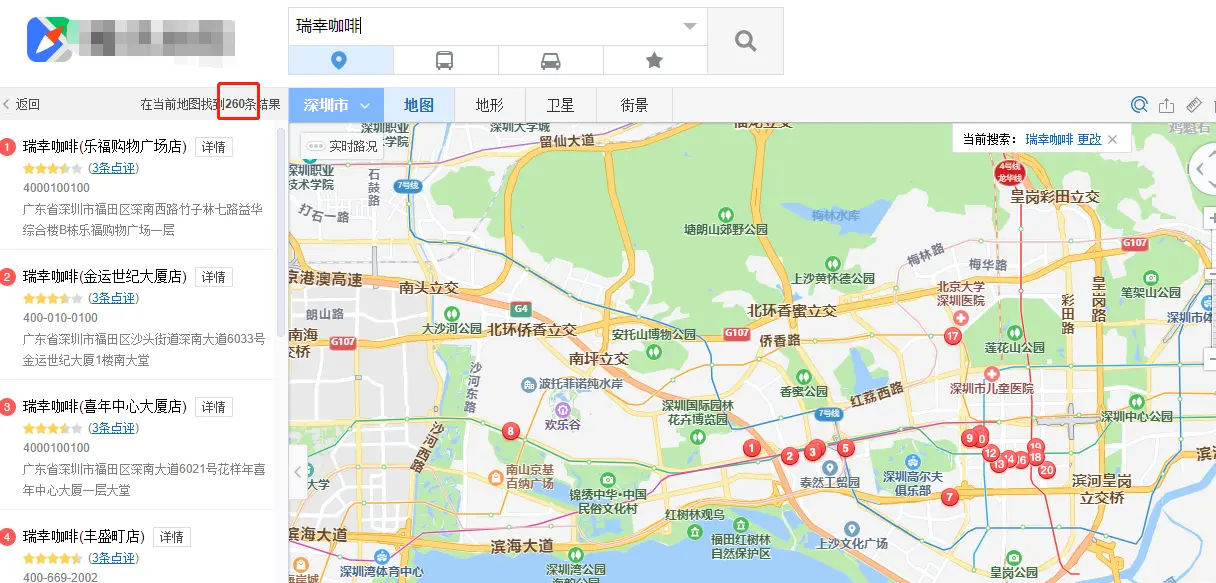Switch map view to 街景
Viewport: 1216px width, 583px height.
634,105
